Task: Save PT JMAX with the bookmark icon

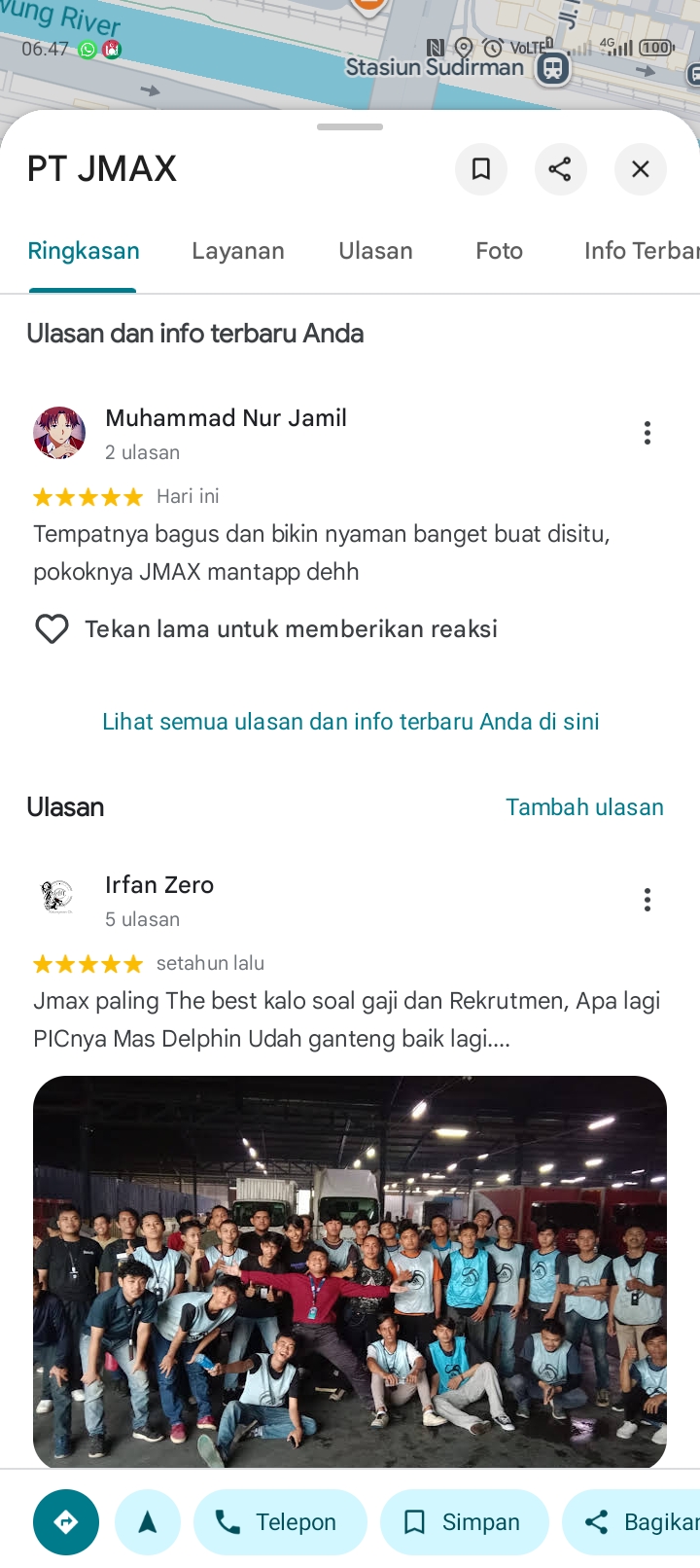Action: tap(480, 169)
